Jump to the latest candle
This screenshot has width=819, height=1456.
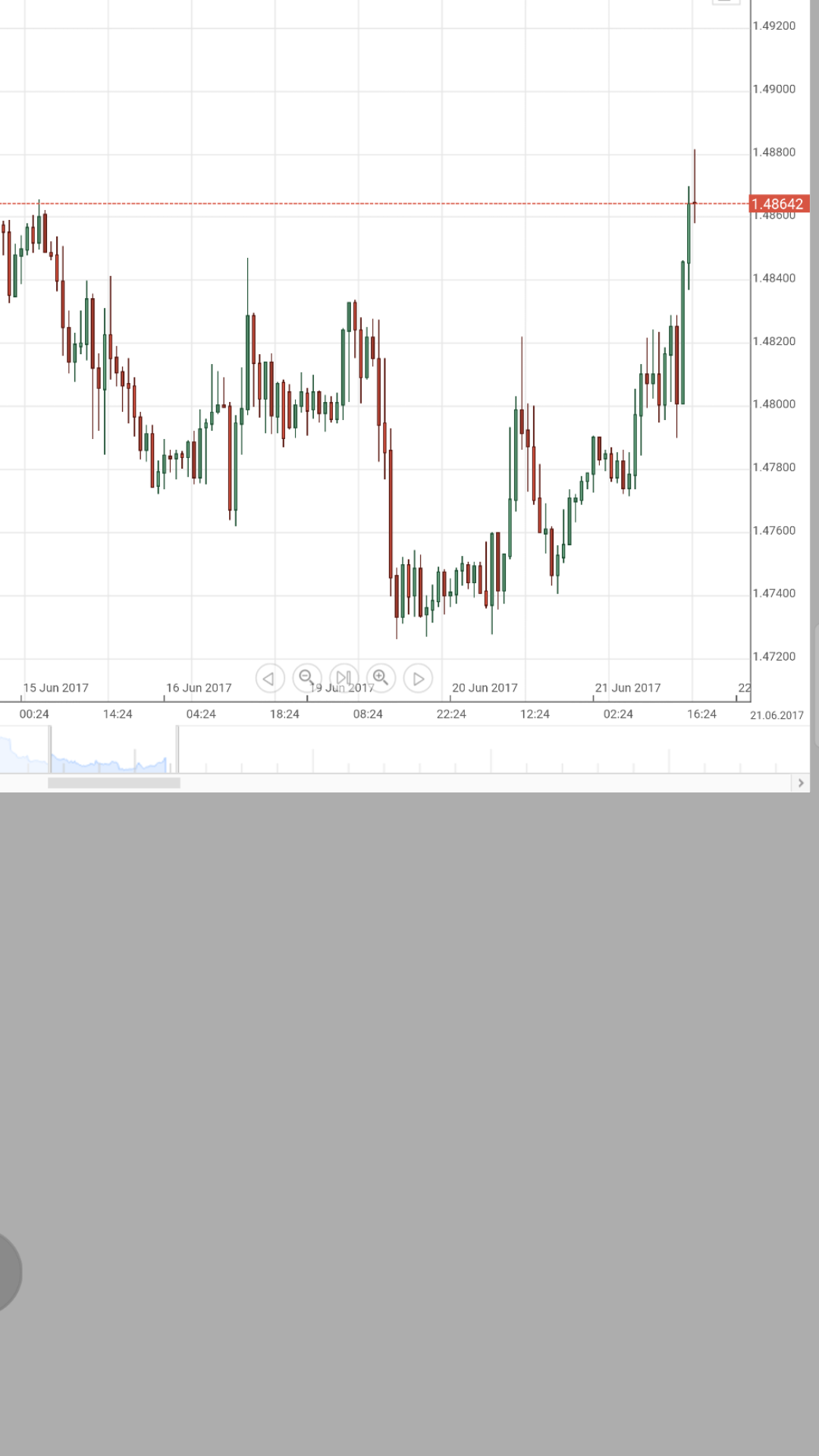click(x=344, y=677)
